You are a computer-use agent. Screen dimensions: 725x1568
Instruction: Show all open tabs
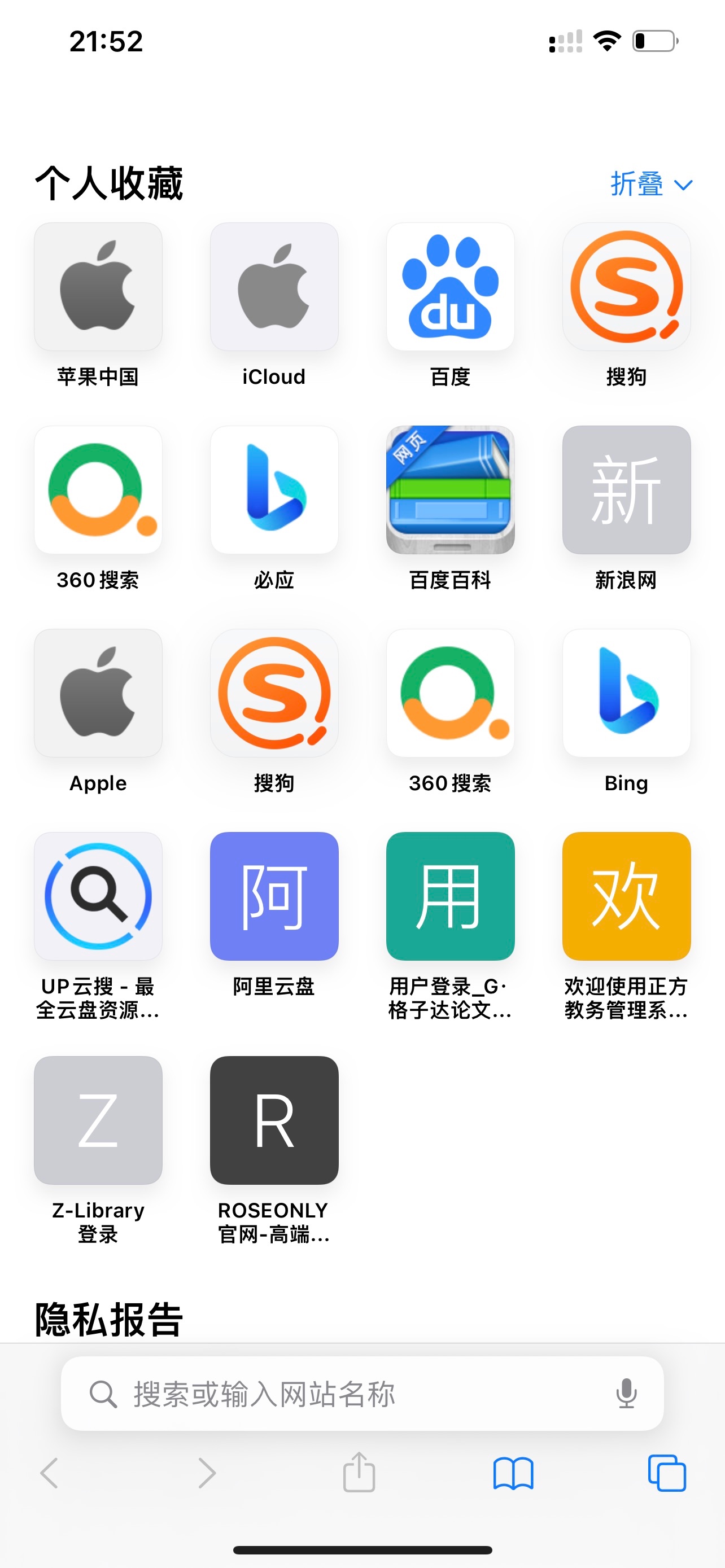coord(667,1474)
